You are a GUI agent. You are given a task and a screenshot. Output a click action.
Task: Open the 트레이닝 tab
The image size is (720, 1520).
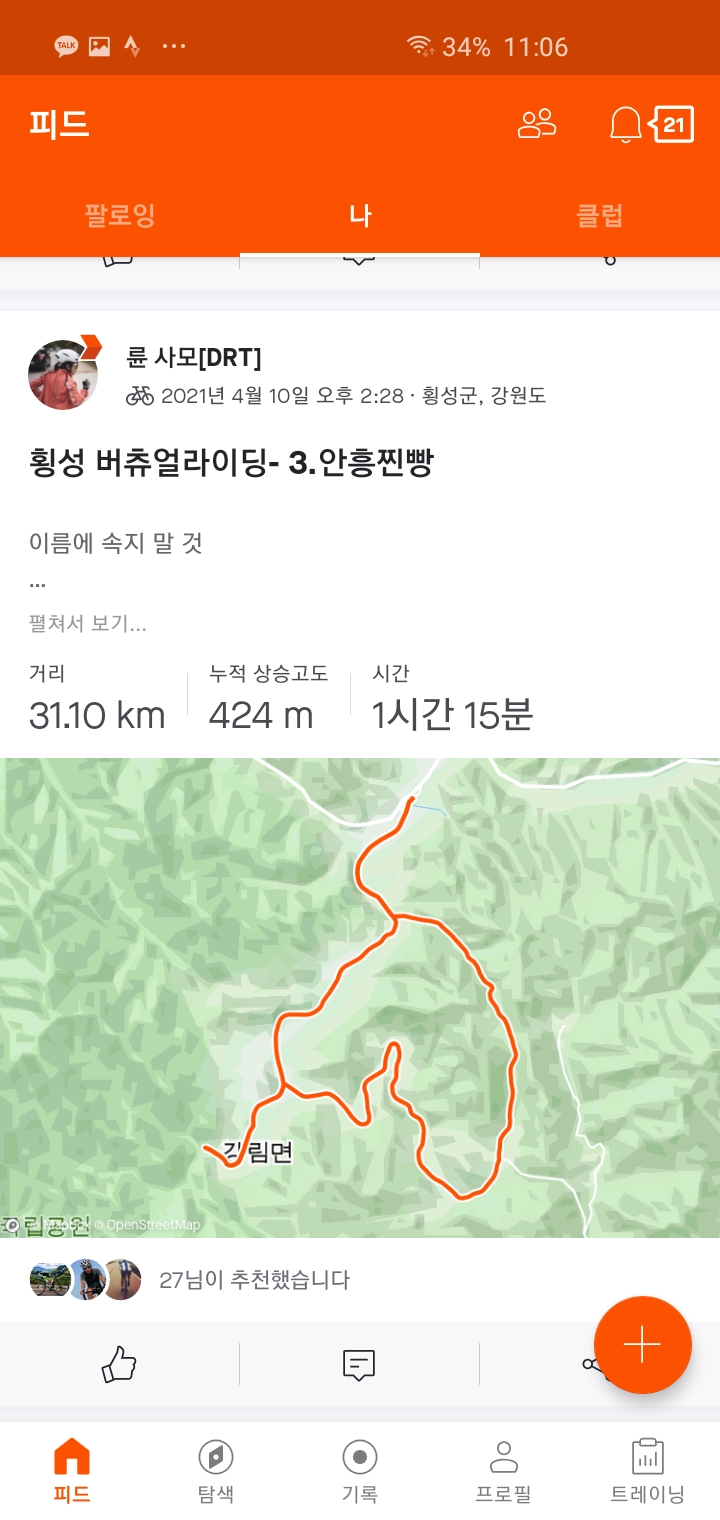[x=648, y=1470]
